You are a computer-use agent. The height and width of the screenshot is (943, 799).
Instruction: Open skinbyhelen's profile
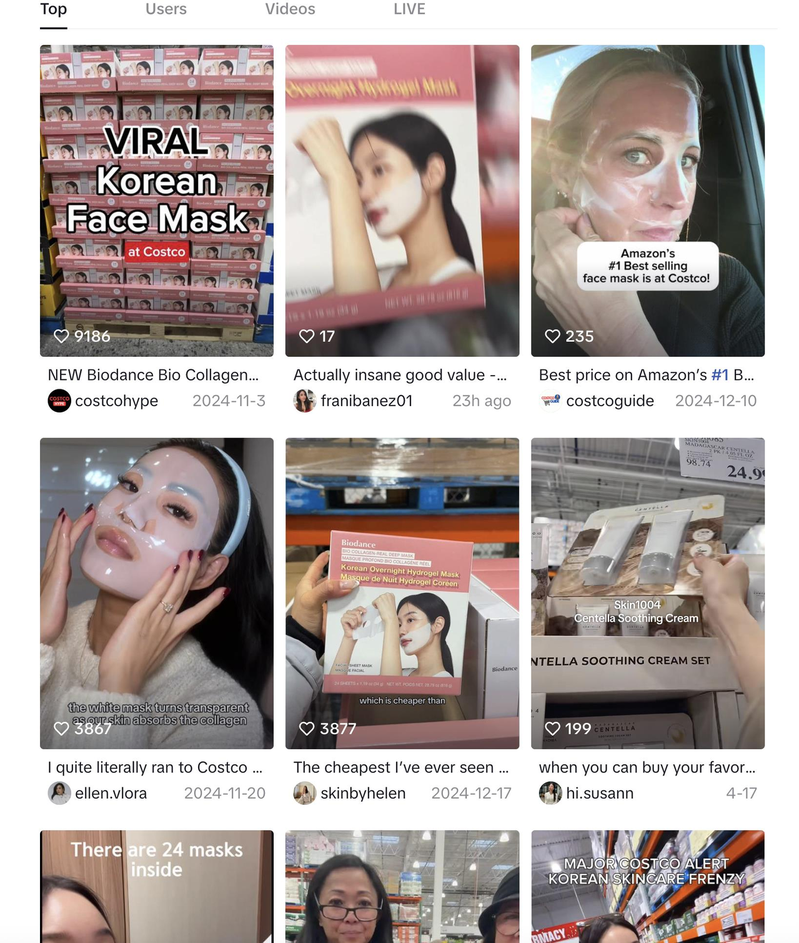[350, 793]
